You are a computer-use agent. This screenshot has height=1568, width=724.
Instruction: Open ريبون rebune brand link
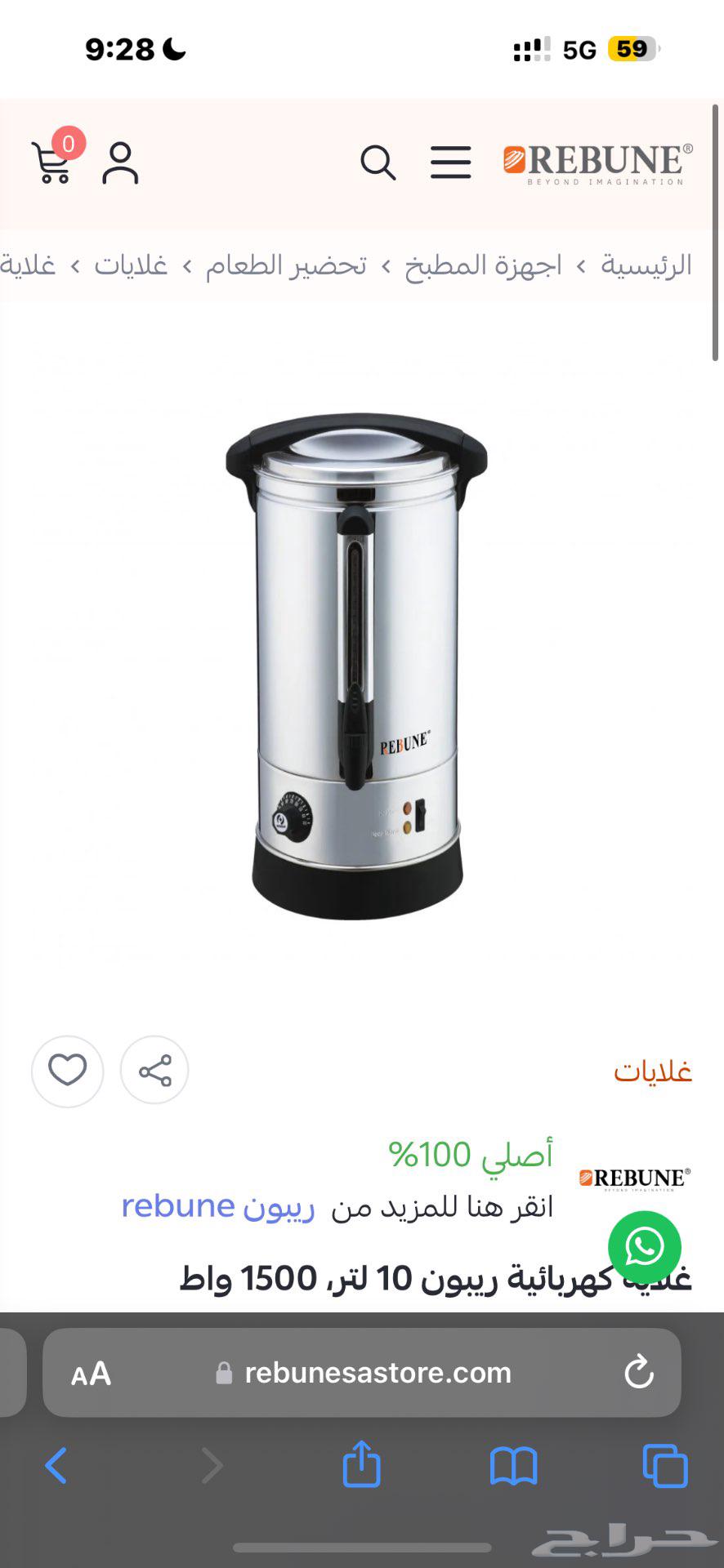pos(217,1206)
